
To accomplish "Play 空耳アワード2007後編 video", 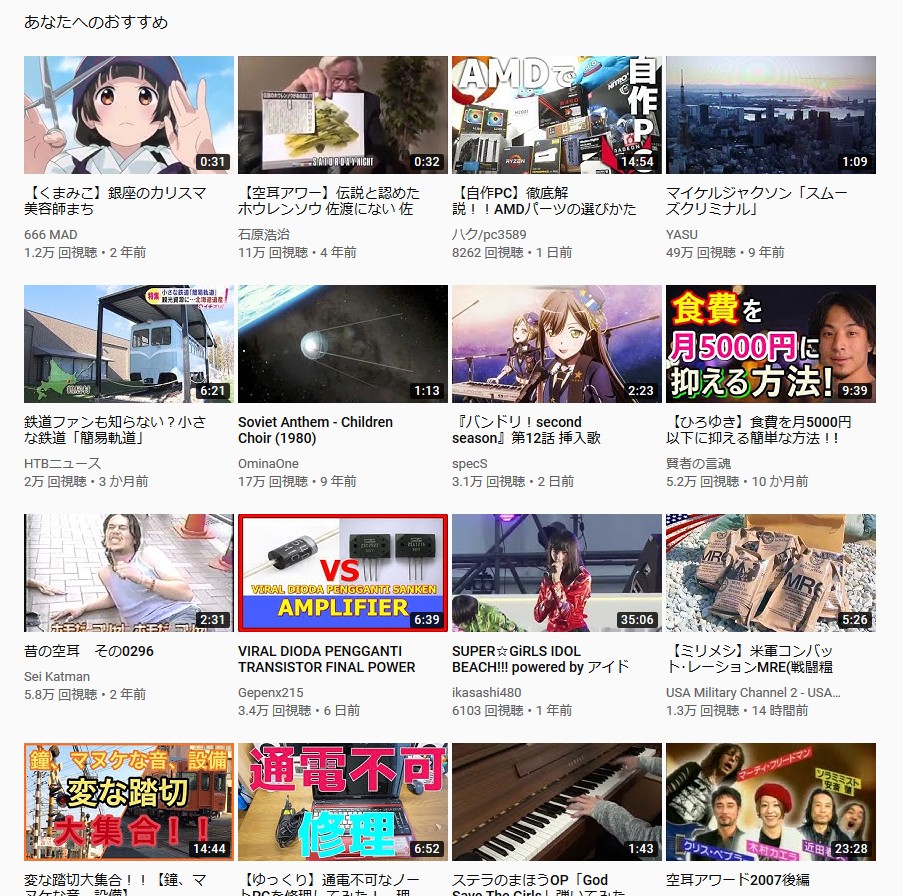I will point(770,802).
